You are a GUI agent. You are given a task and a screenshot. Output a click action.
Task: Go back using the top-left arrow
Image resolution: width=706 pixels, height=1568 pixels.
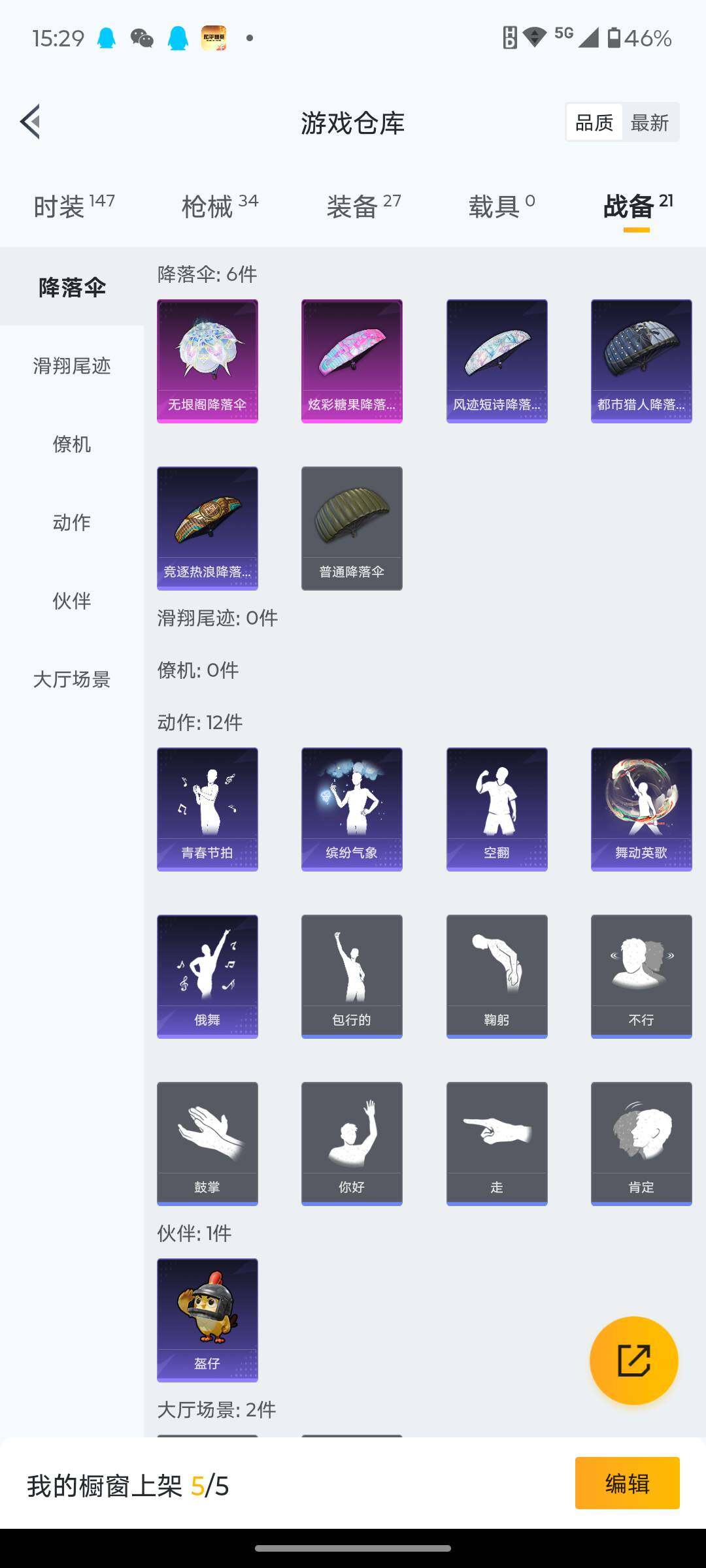(30, 122)
